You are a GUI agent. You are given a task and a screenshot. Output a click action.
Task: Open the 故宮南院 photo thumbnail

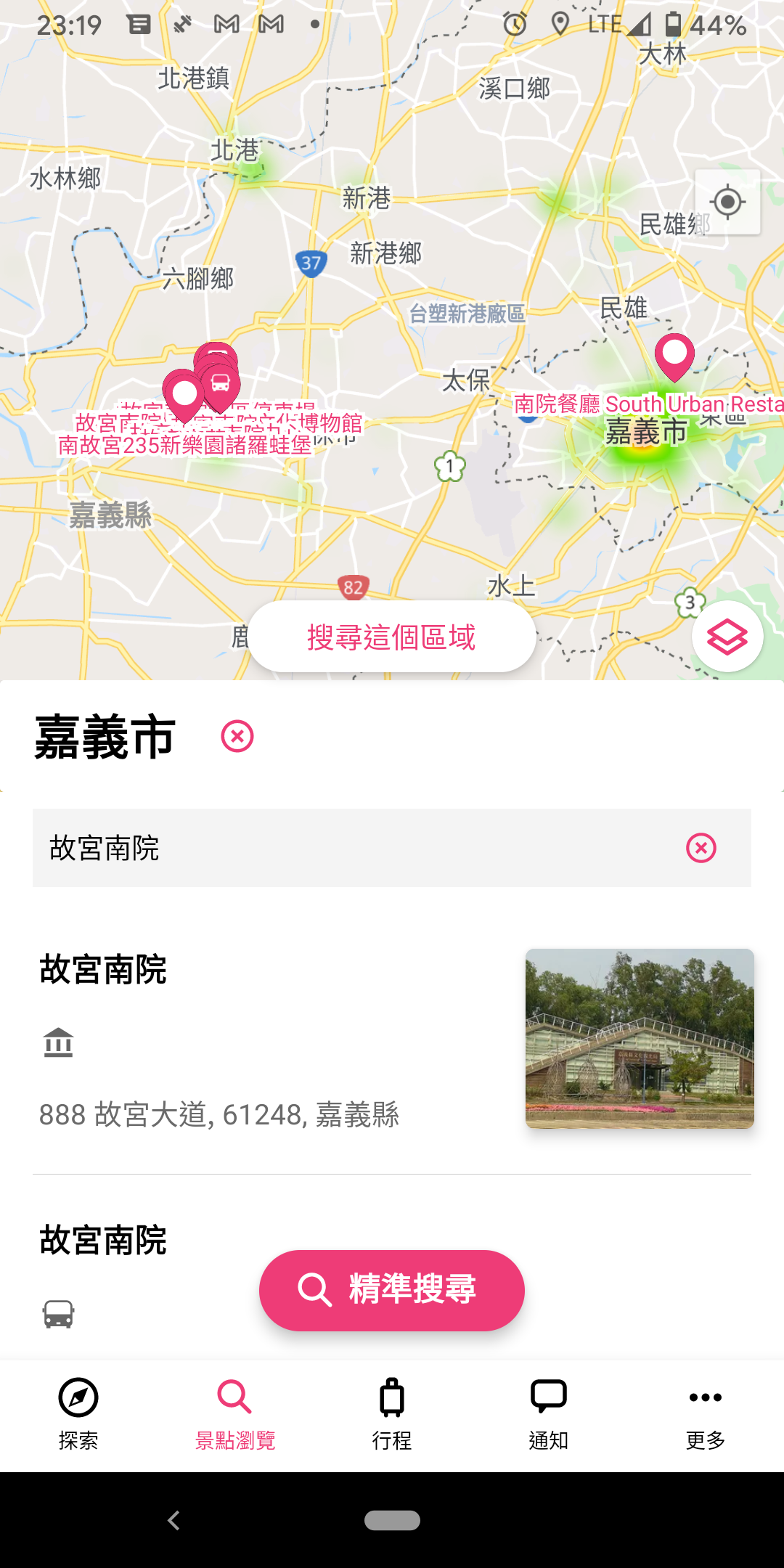pyautogui.click(x=640, y=1040)
